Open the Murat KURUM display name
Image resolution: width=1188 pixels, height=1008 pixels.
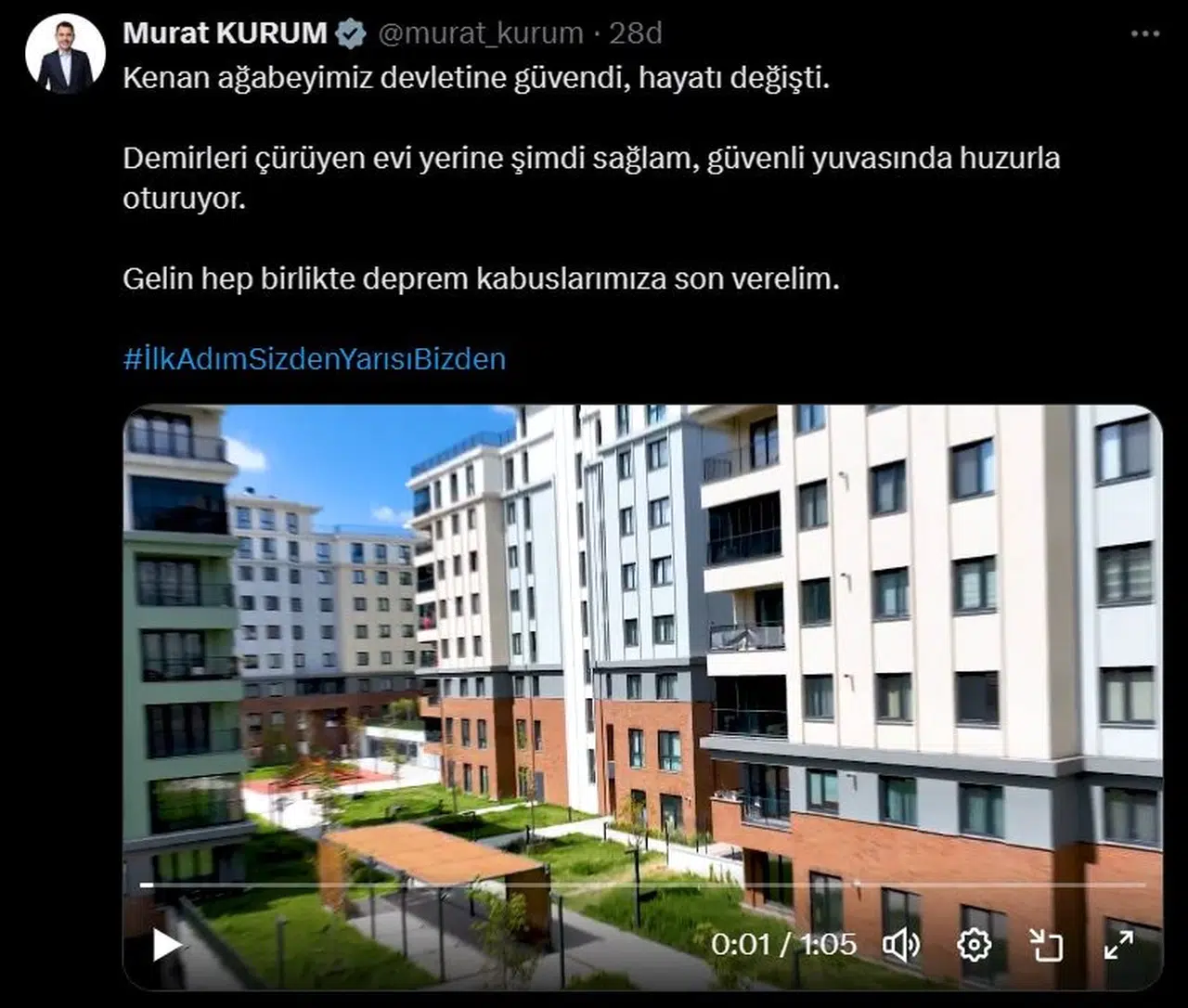coord(225,33)
